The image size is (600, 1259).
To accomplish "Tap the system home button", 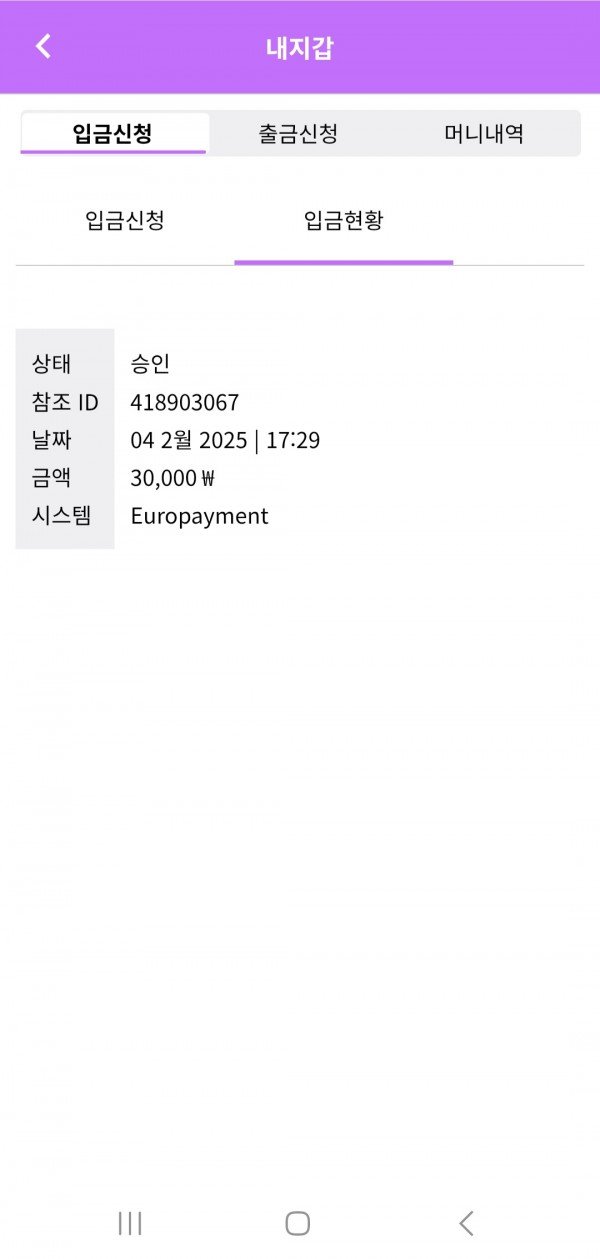I will (298, 1222).
